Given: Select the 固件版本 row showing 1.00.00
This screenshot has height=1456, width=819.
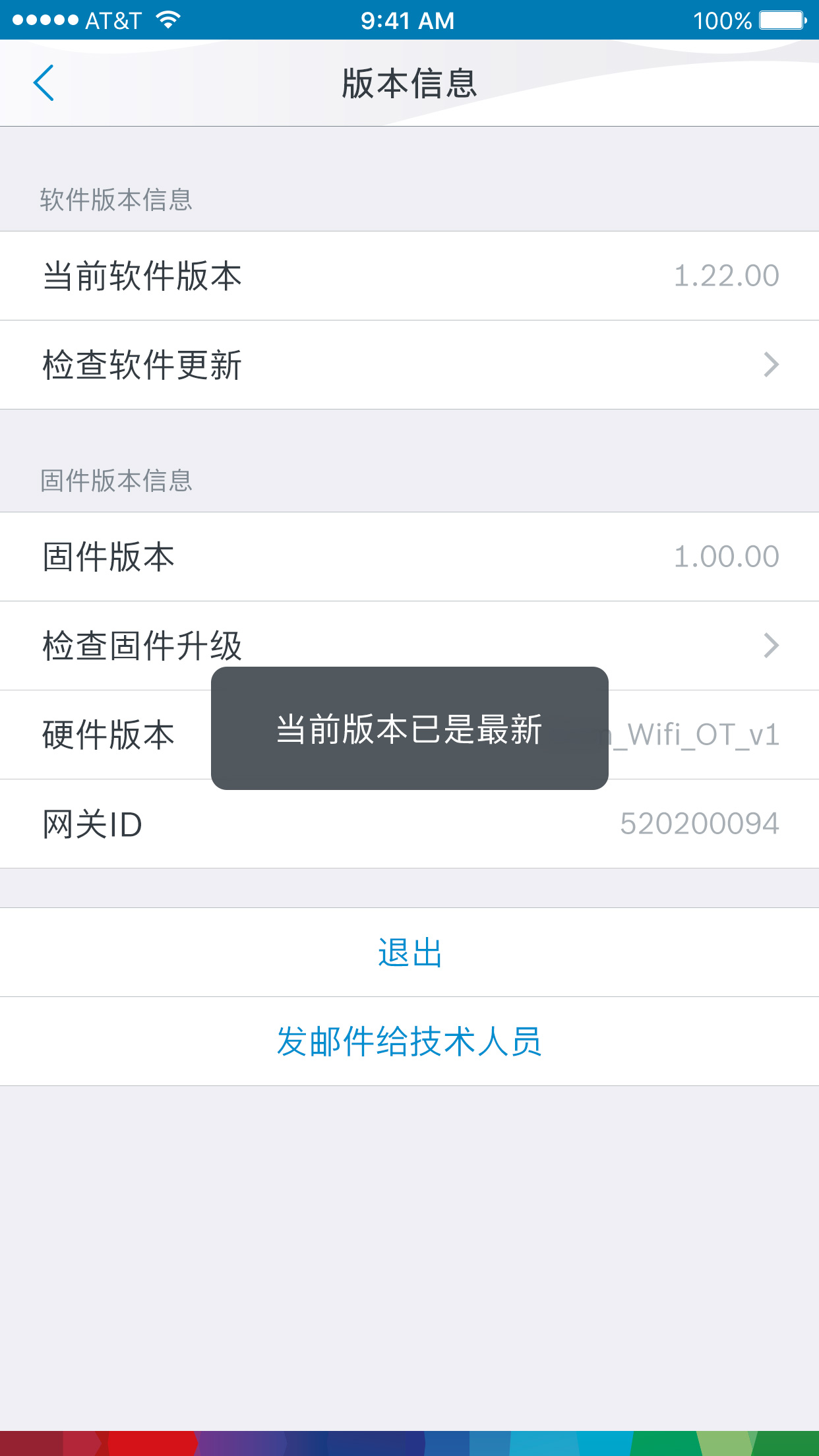Looking at the screenshot, I should click(x=409, y=557).
